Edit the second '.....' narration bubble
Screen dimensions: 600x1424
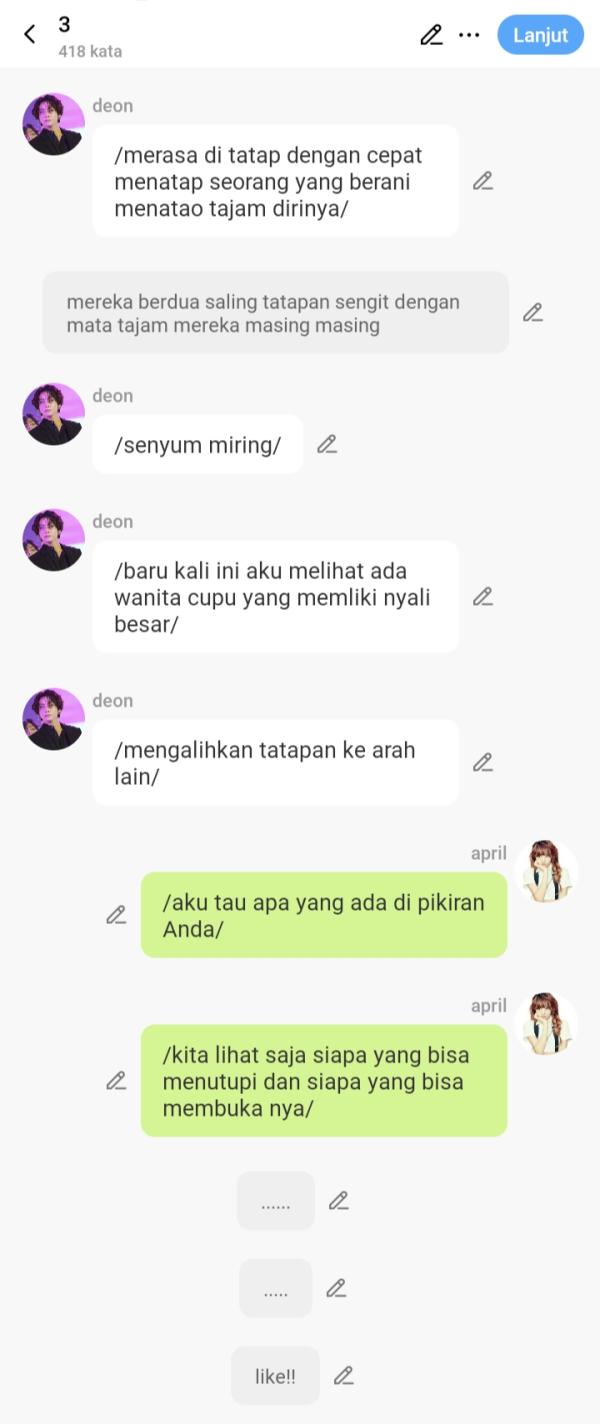pyautogui.click(x=337, y=1288)
